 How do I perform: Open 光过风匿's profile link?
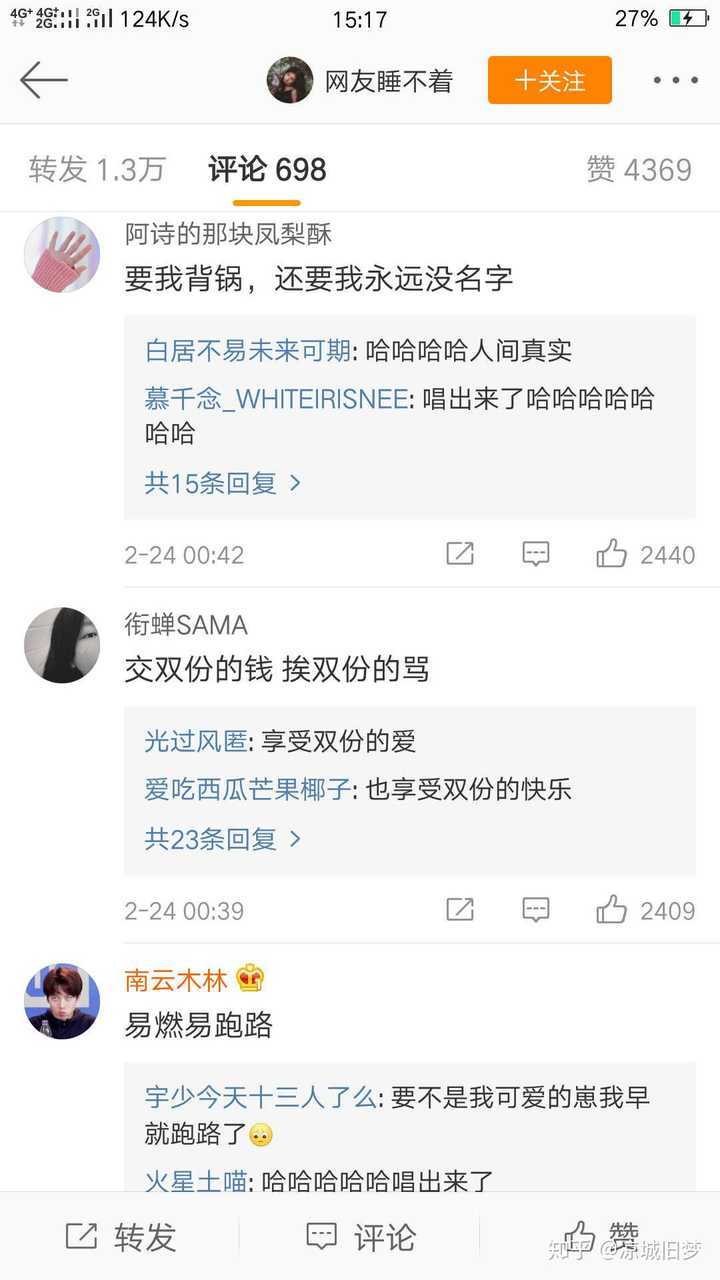point(196,741)
